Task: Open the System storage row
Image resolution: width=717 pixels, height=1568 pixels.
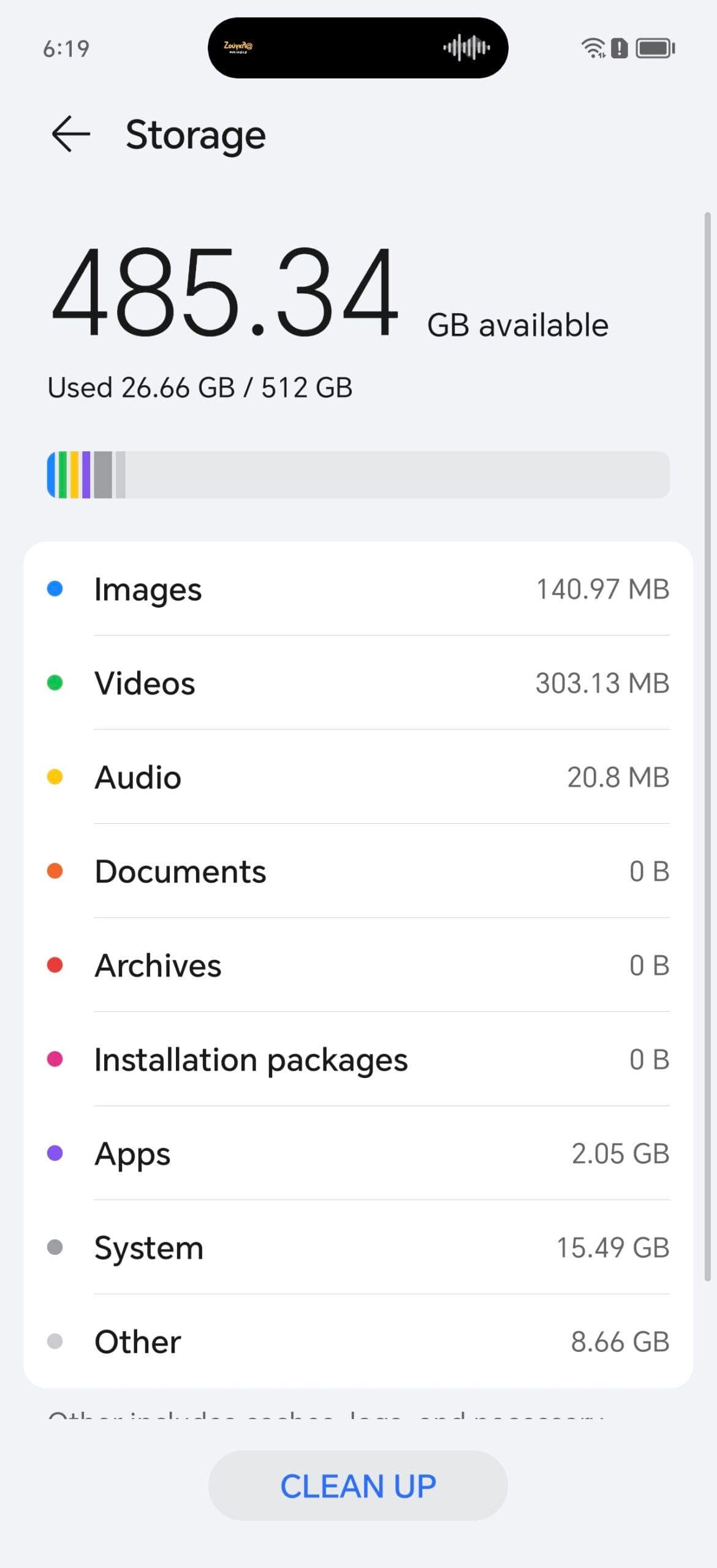Action: 358,1248
